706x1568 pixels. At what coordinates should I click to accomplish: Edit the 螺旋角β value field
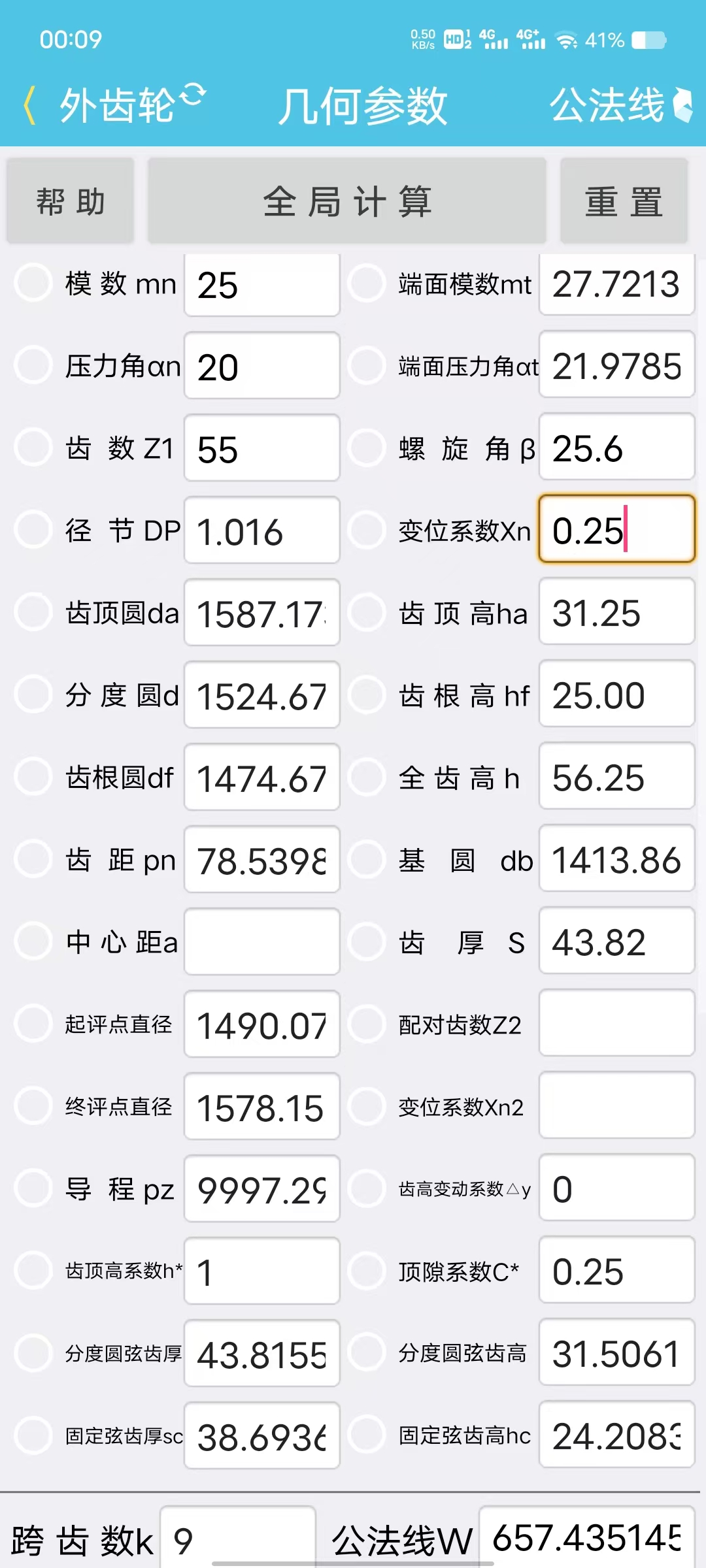point(616,448)
